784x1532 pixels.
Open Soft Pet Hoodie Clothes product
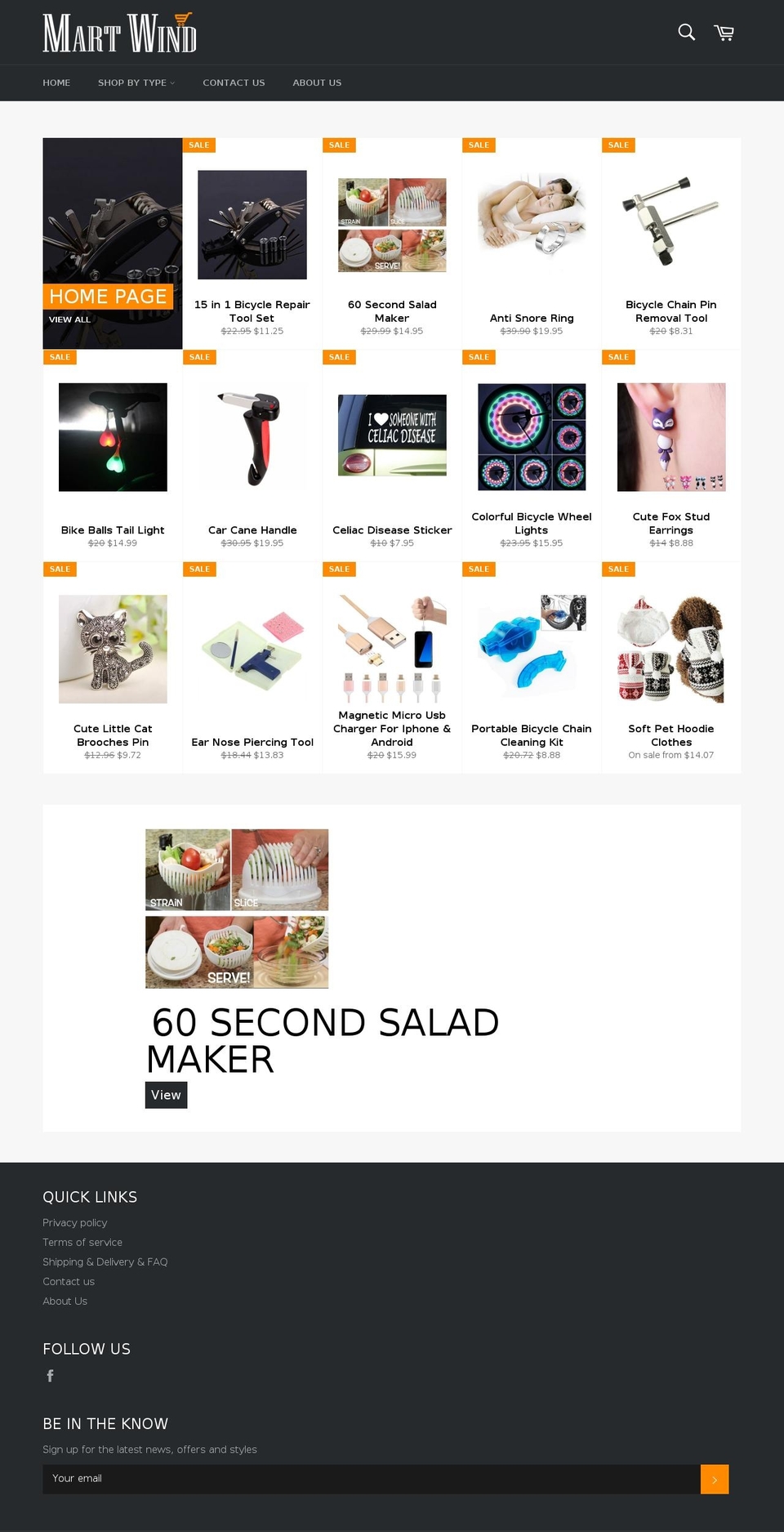tap(671, 735)
